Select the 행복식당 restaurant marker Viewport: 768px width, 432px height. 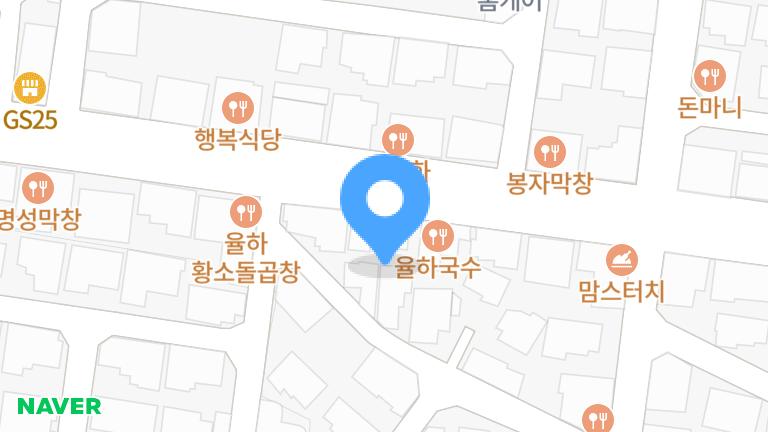[238, 107]
